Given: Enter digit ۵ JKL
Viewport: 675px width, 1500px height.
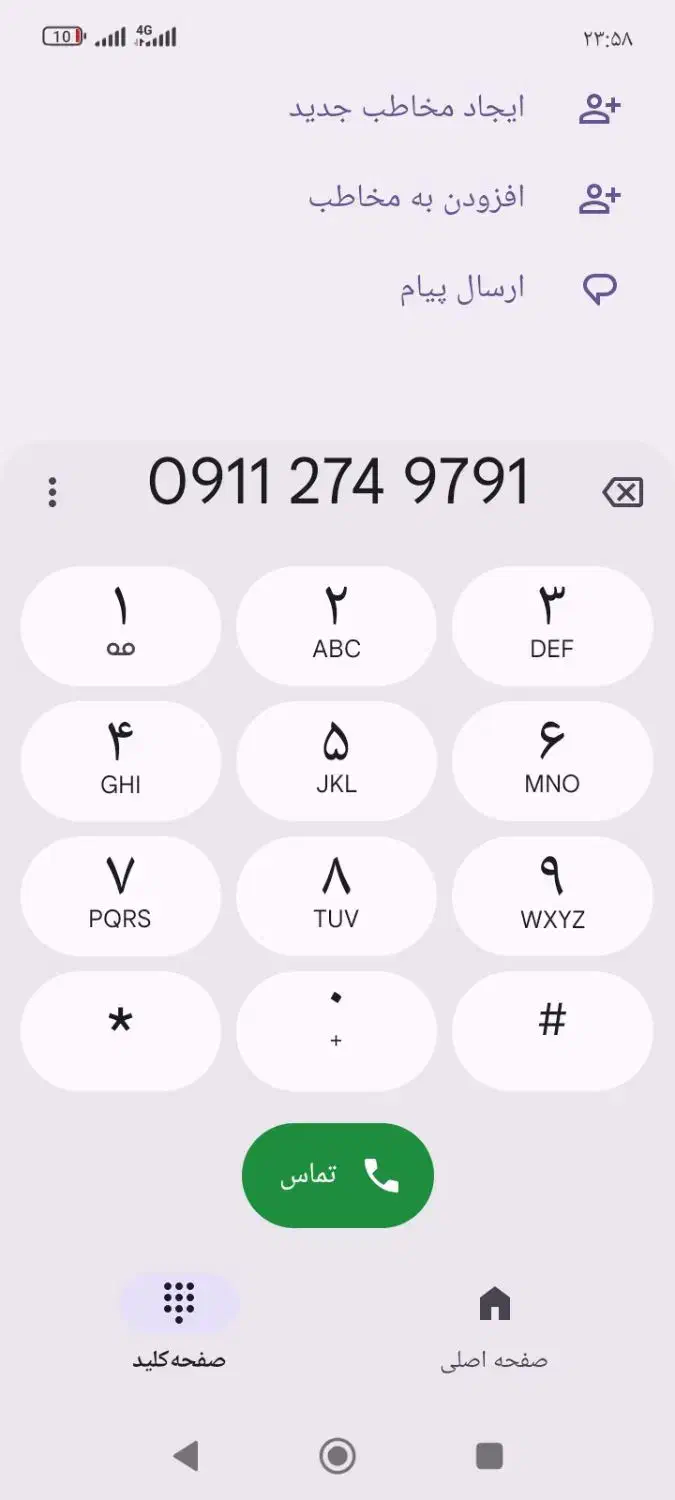Looking at the screenshot, I should coord(337,761).
